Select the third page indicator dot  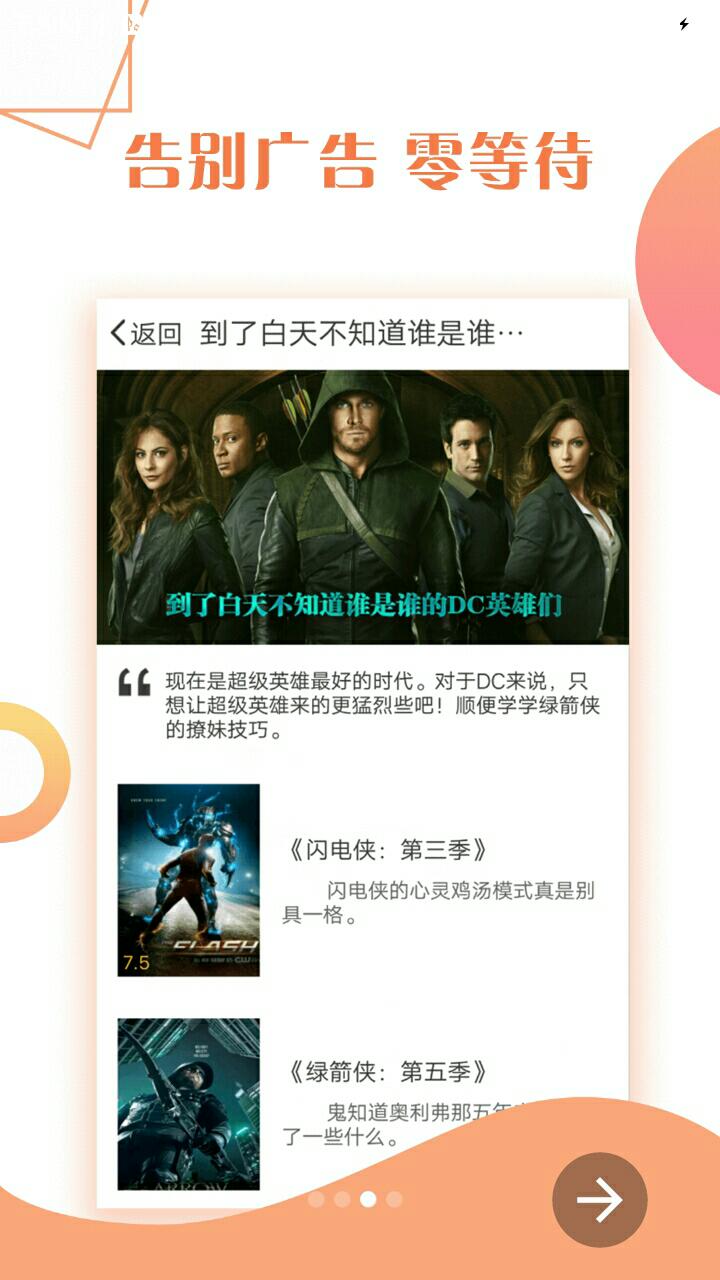[x=368, y=1199]
